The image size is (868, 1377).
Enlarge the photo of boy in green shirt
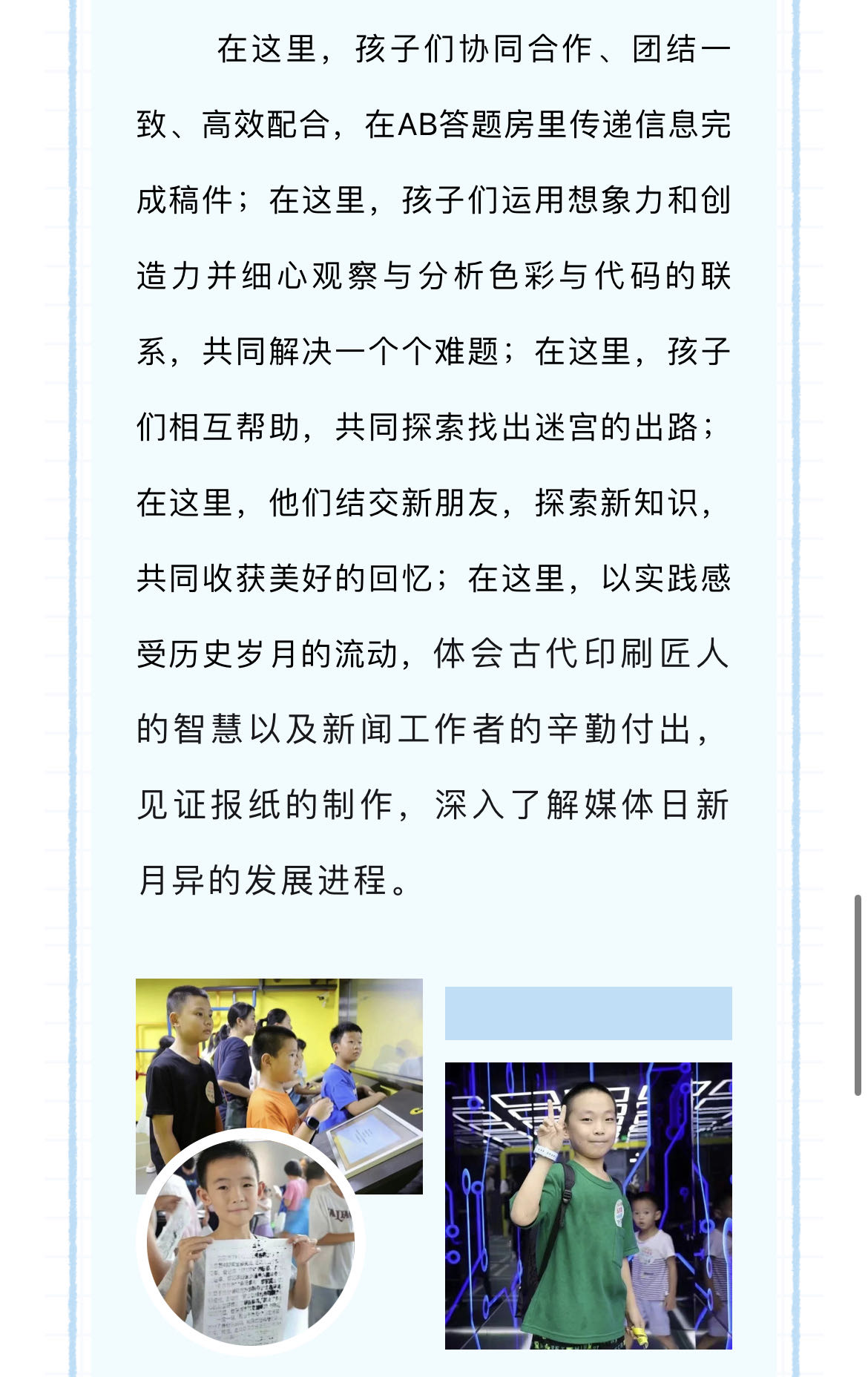[588, 1206]
